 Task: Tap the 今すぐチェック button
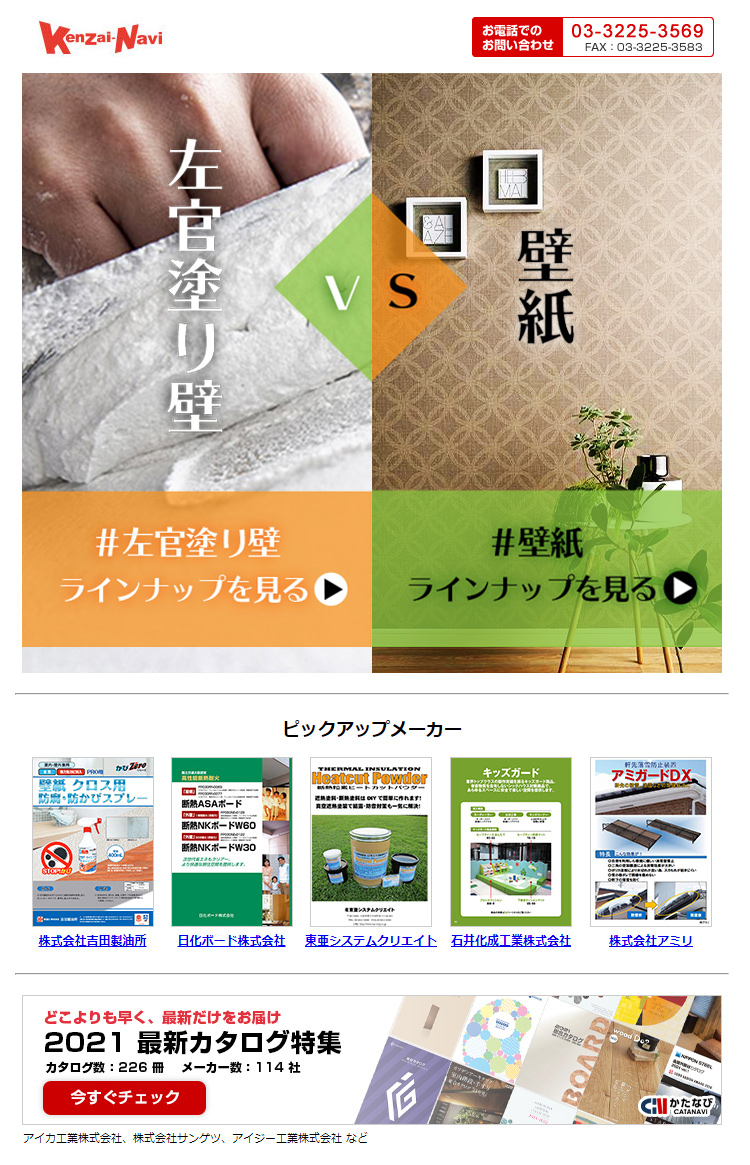pyautogui.click(x=124, y=1097)
